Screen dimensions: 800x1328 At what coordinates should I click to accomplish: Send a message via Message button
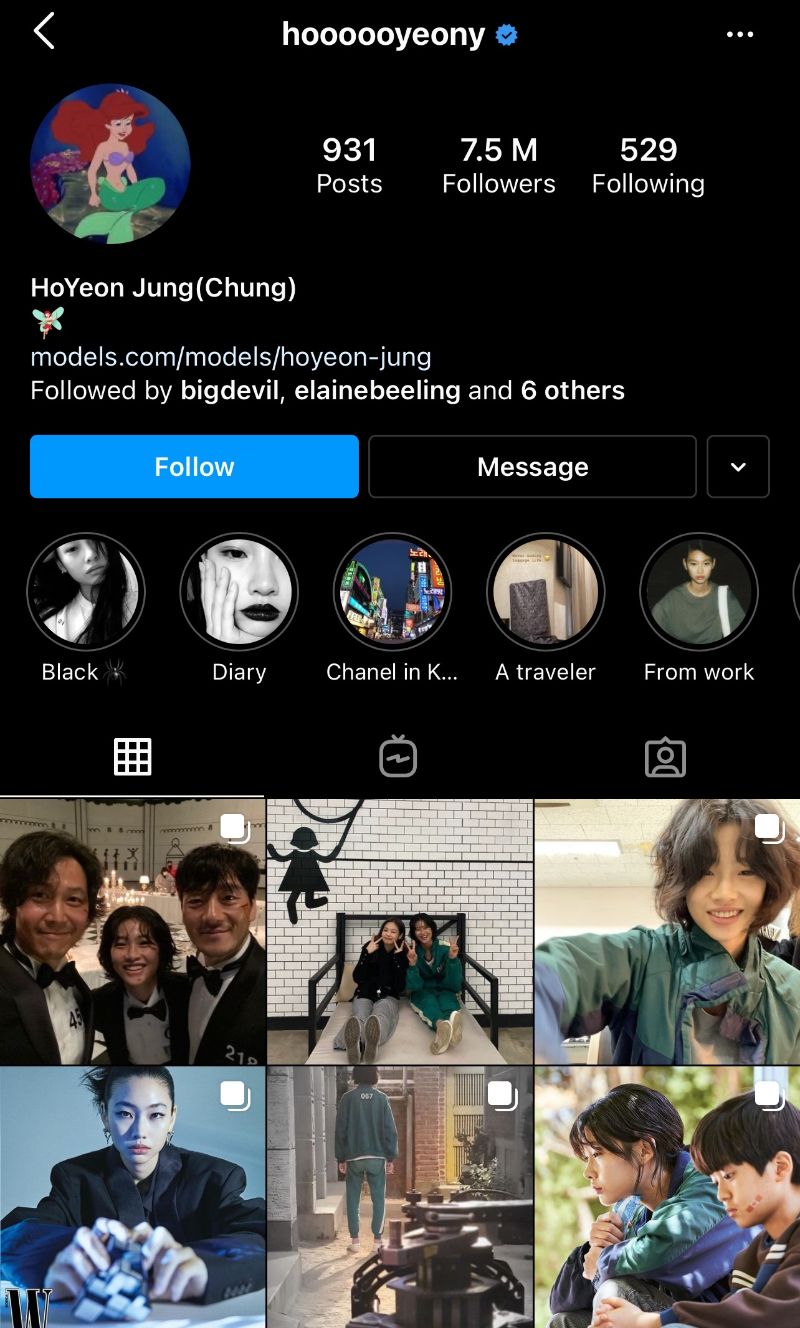tap(532, 466)
